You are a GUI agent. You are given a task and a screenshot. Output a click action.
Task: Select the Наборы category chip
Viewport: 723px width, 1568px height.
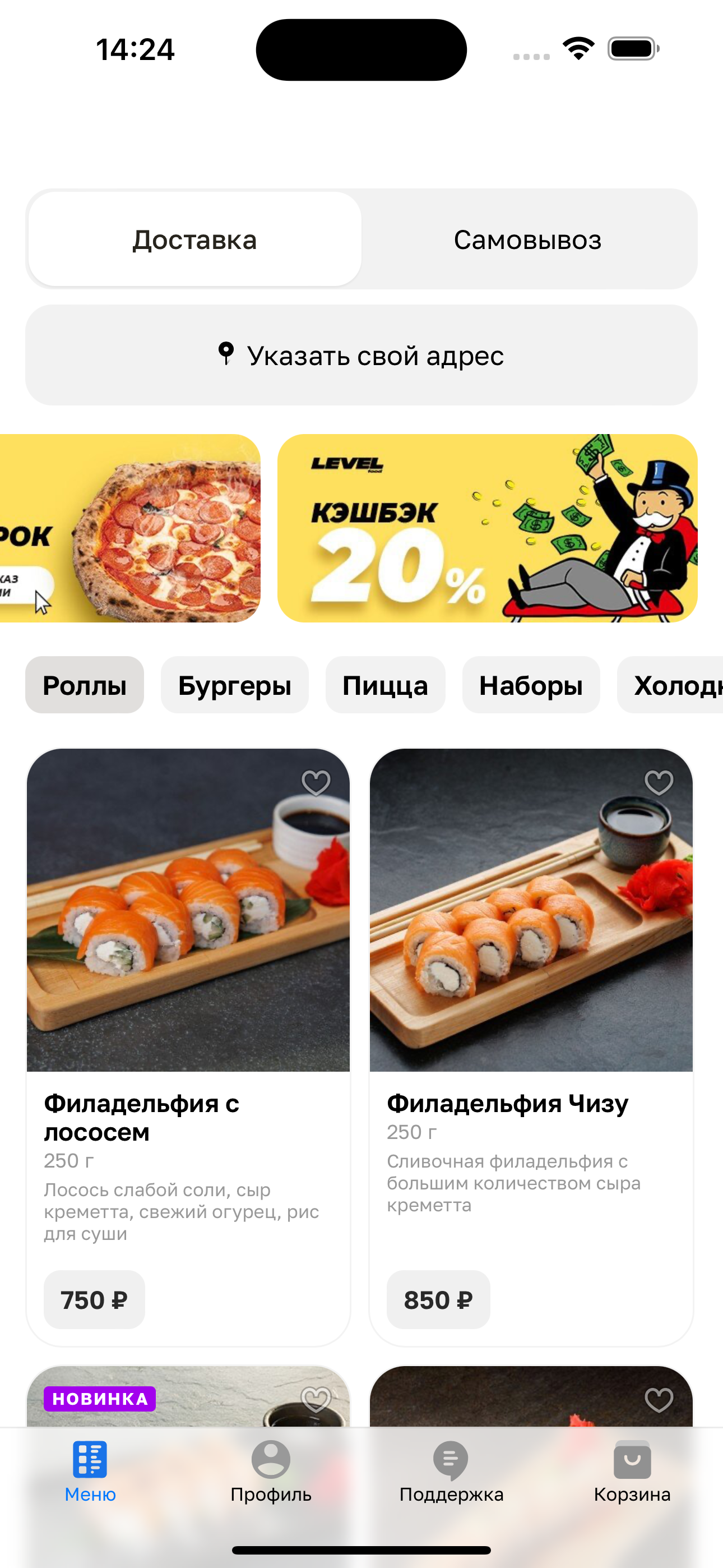(531, 685)
